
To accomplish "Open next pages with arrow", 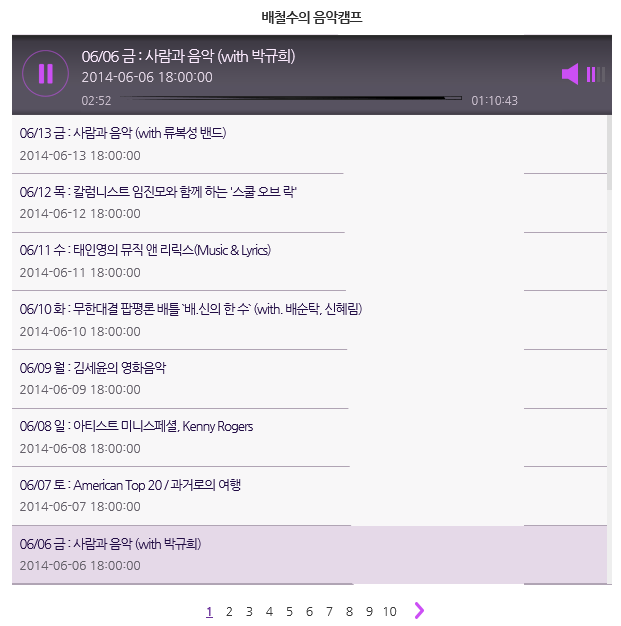I will tap(419, 611).
